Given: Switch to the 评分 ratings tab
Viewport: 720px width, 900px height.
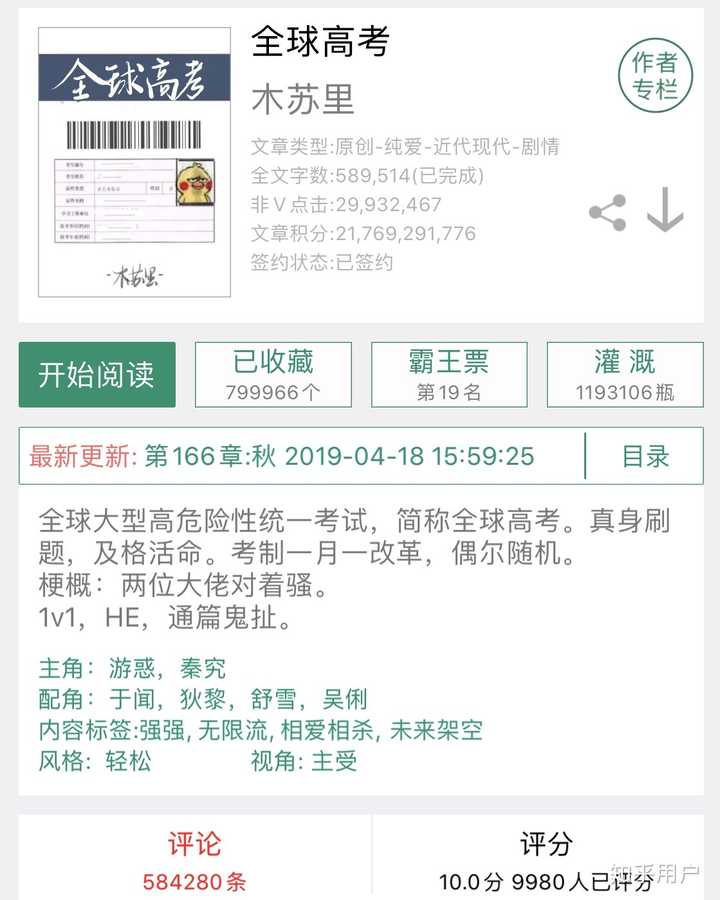Looking at the screenshot, I should [x=545, y=858].
